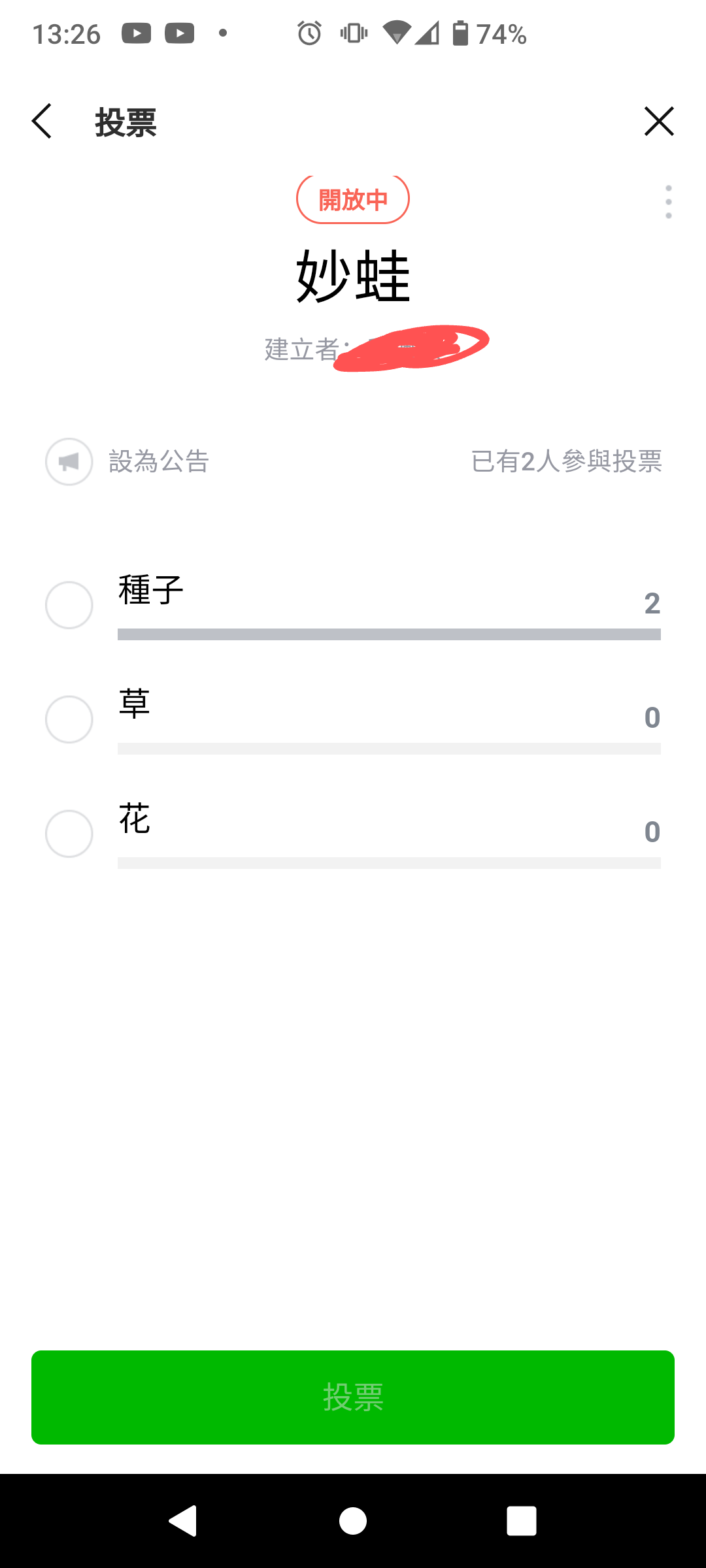Screen dimensions: 706x1568
Task: Pick the 花 option
Action: (69, 834)
